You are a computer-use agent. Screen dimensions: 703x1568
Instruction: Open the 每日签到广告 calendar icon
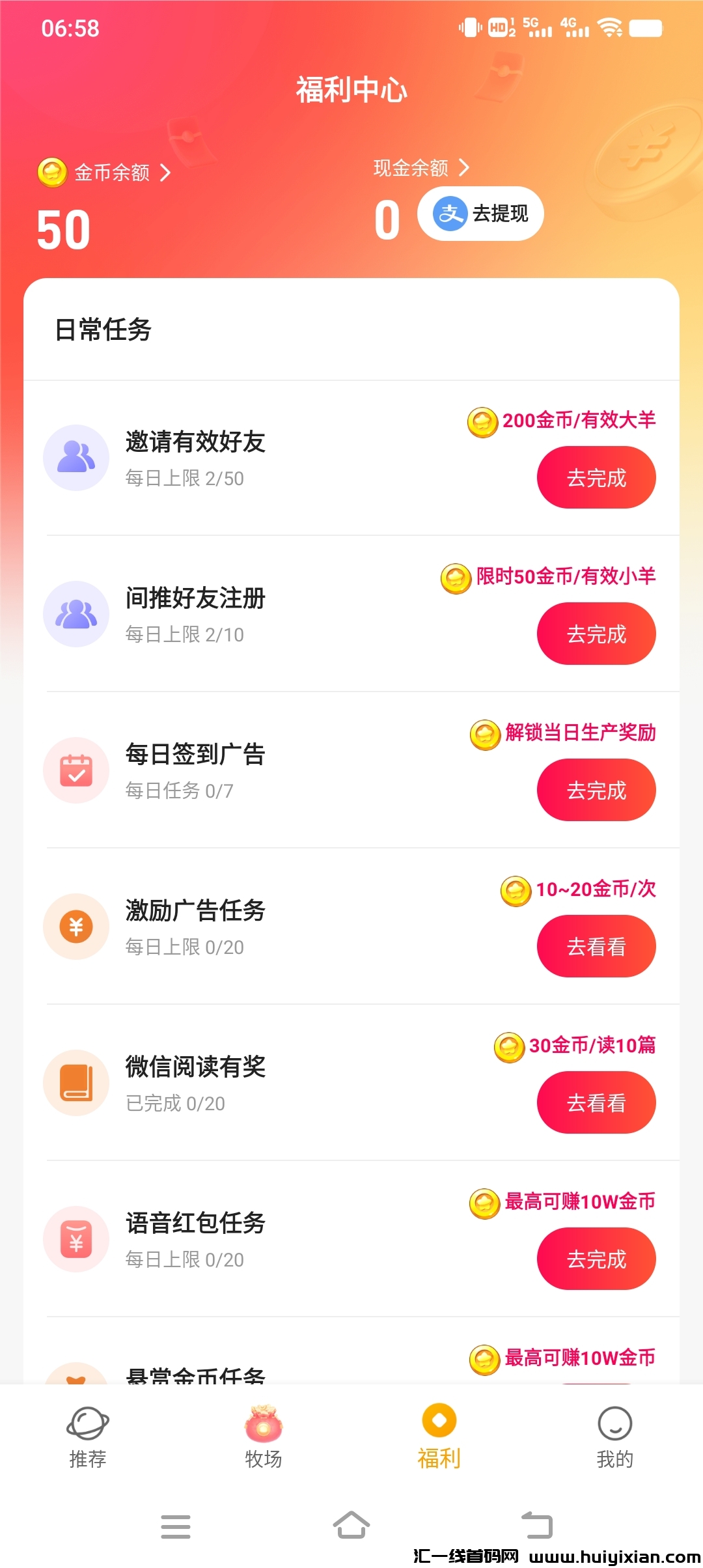[76, 770]
